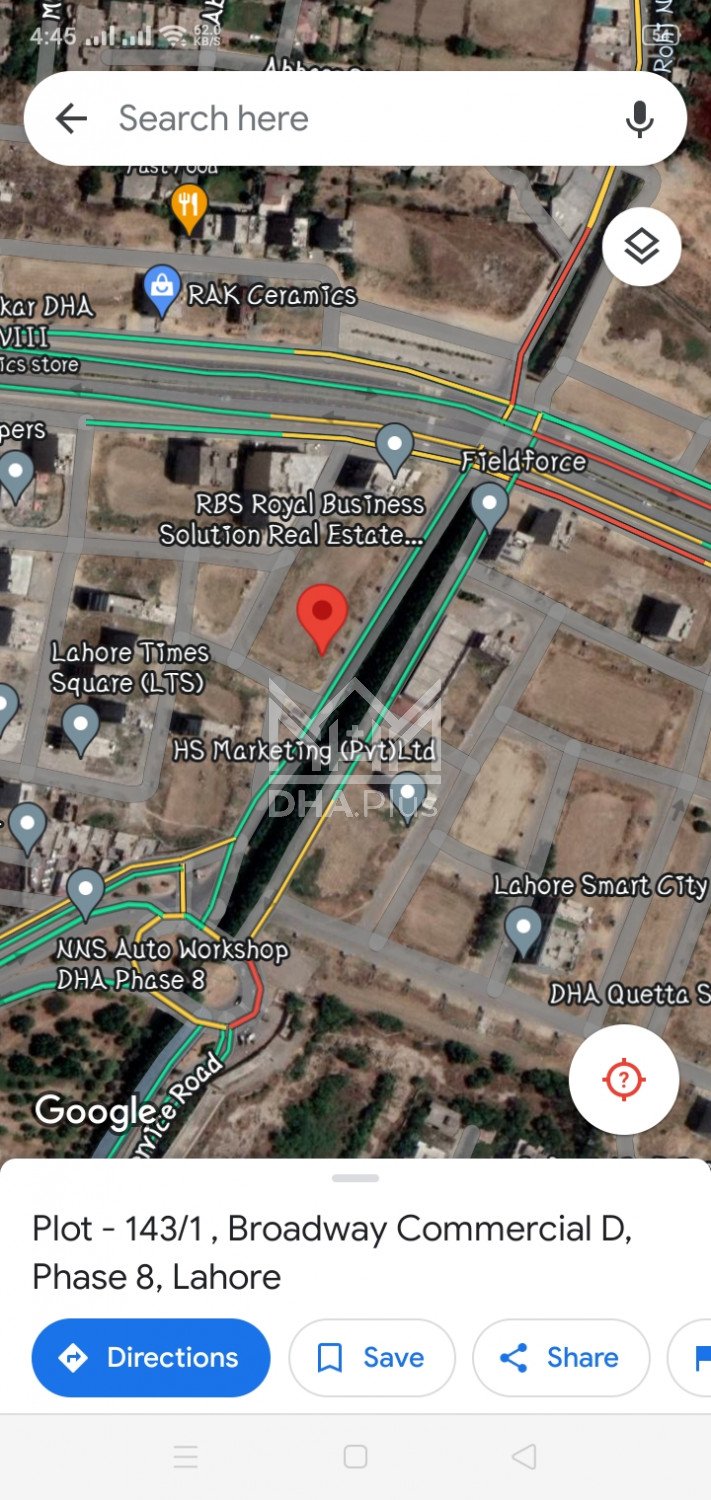Open the Search here field

[350, 119]
